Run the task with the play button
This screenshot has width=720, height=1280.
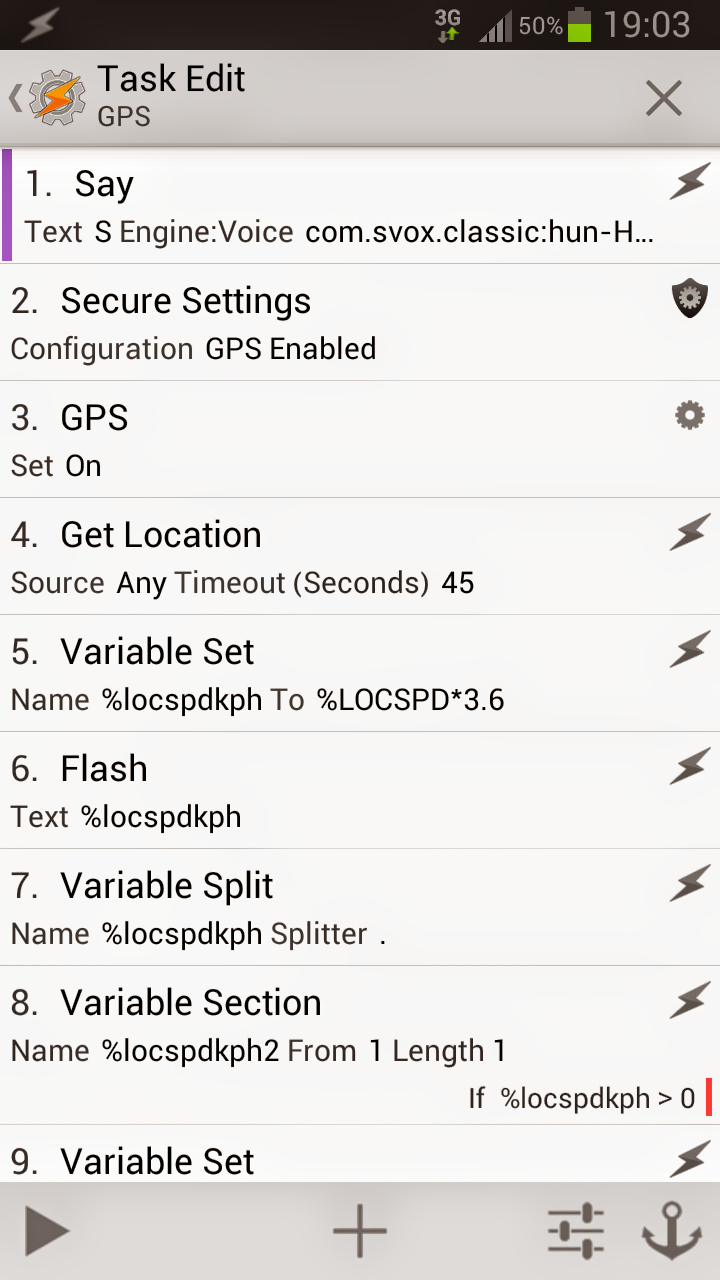click(x=47, y=1230)
